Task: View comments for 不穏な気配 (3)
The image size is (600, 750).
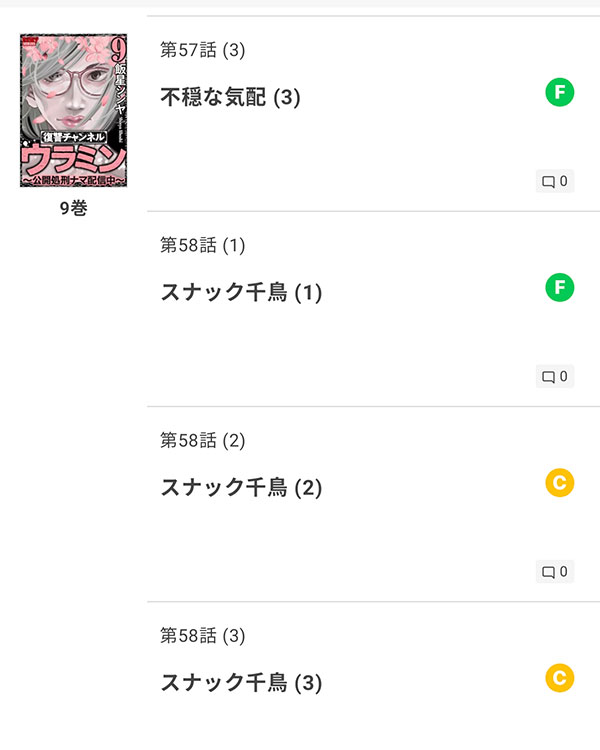Action: (555, 182)
